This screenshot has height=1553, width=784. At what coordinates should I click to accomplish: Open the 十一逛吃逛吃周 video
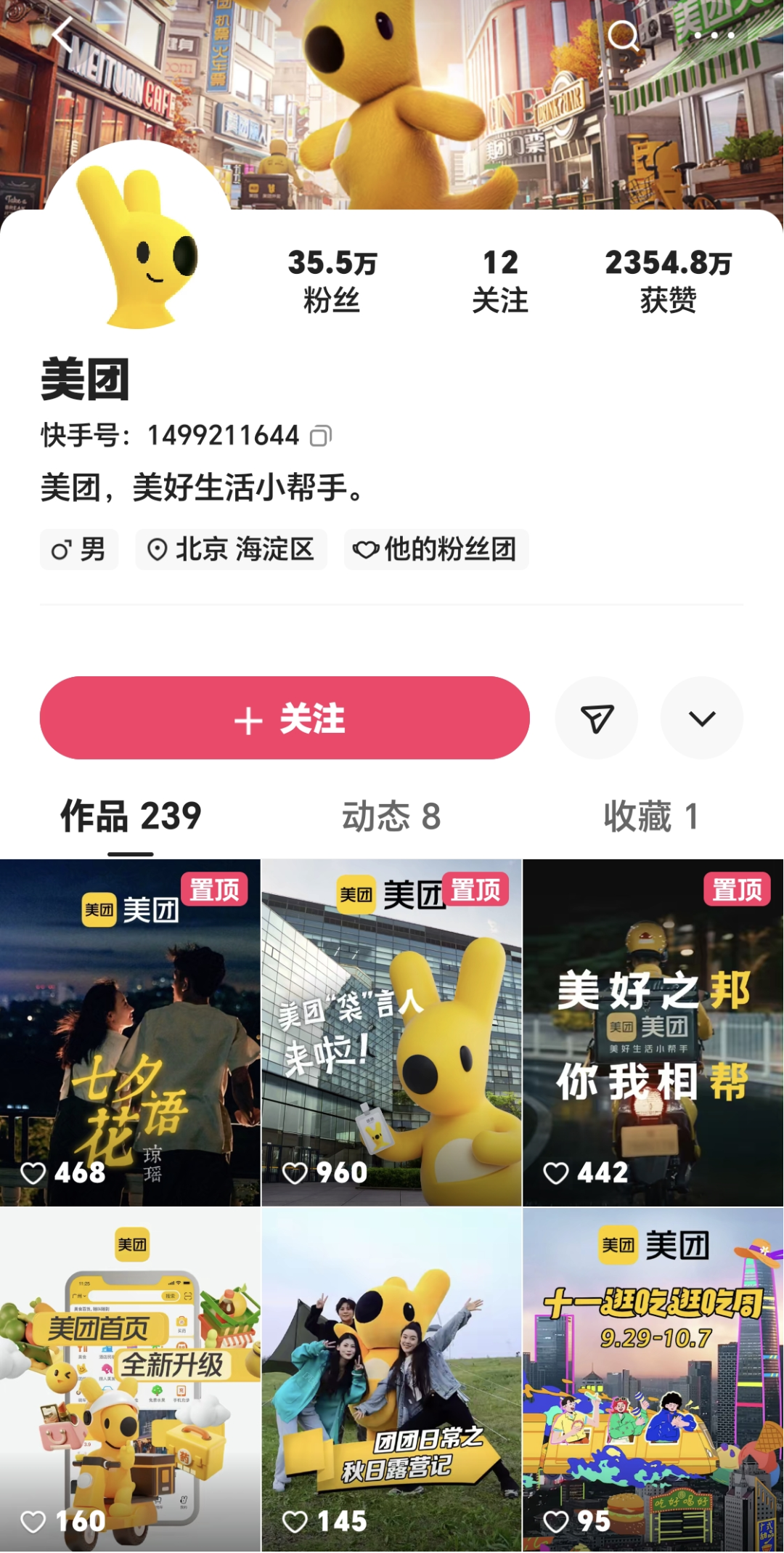[x=653, y=1380]
